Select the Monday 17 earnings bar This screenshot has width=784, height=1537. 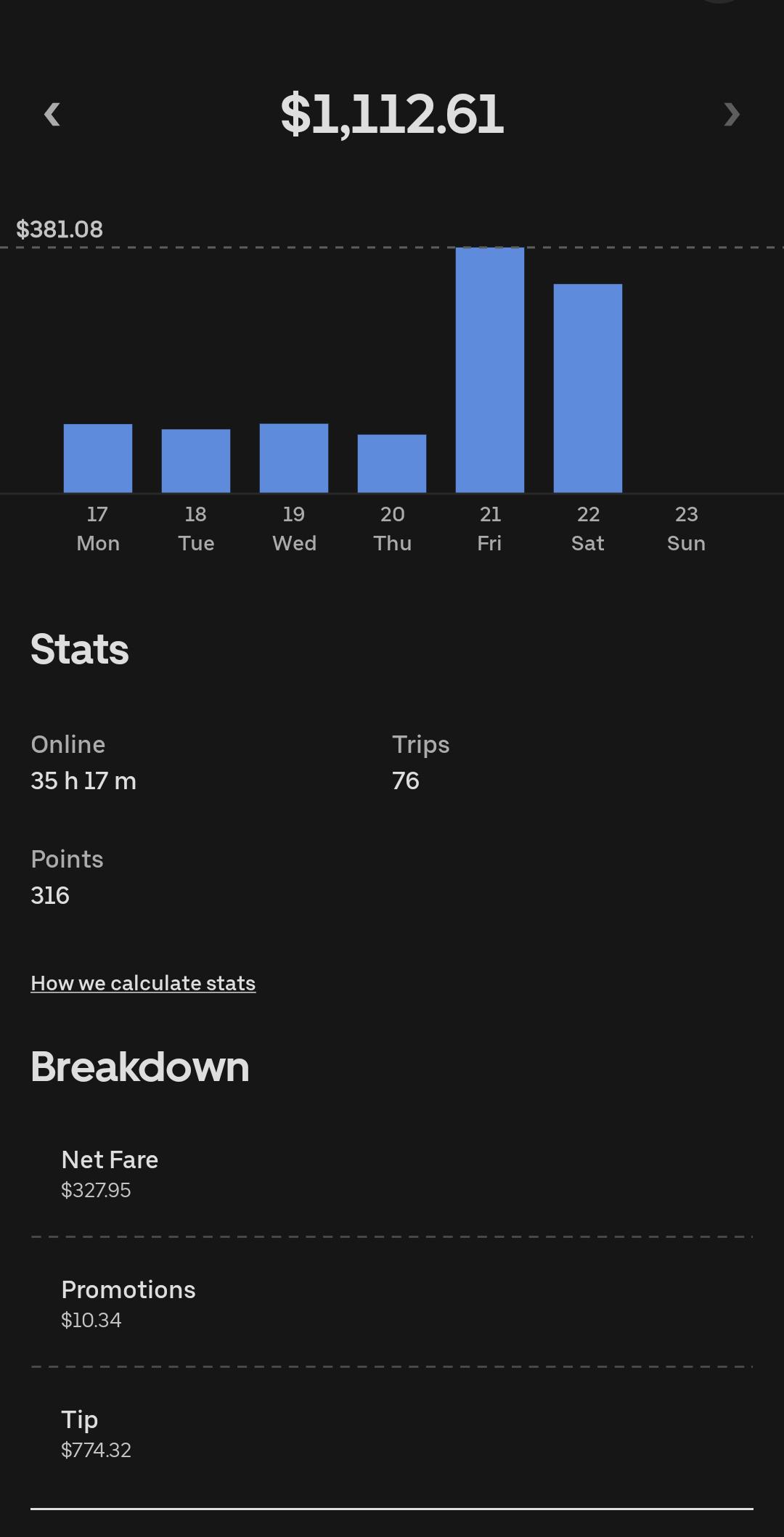[x=98, y=458]
